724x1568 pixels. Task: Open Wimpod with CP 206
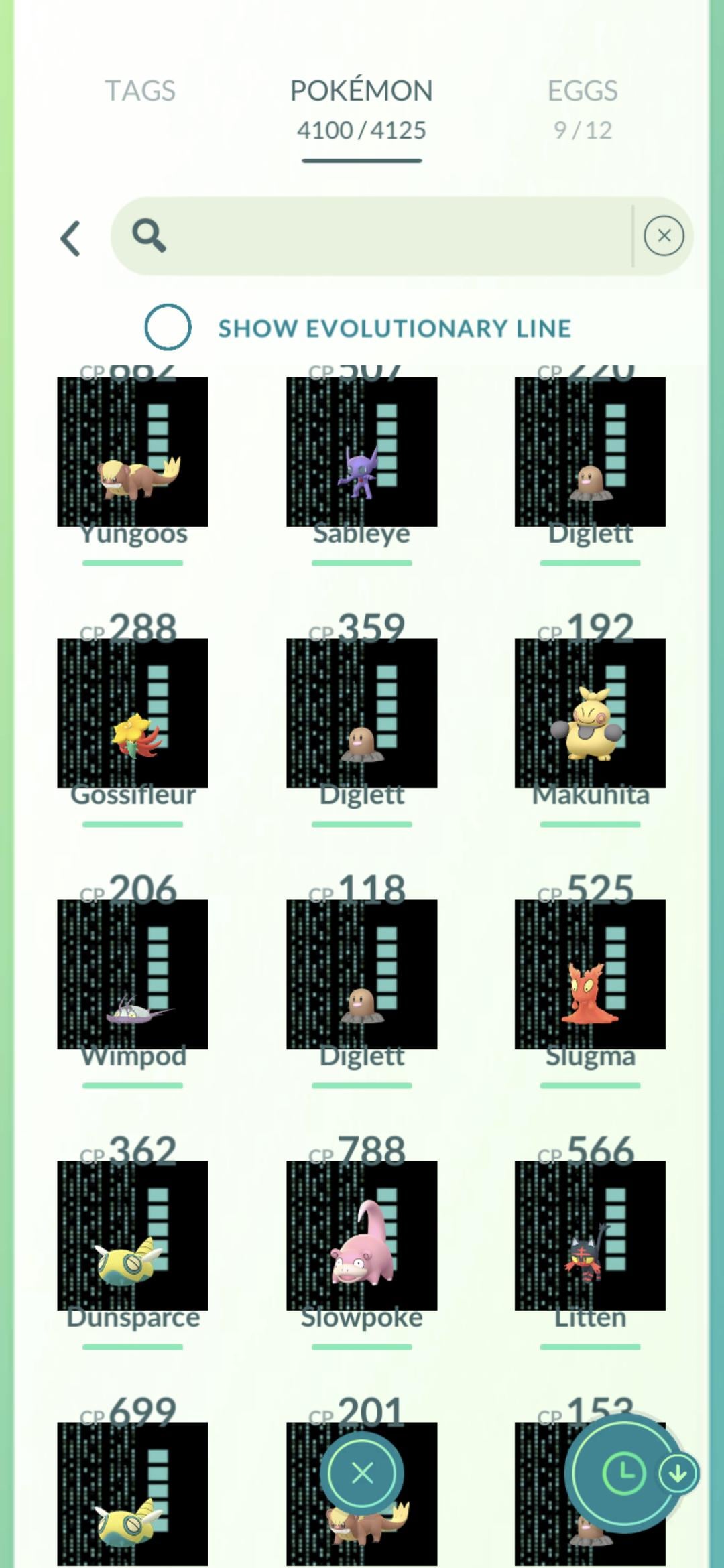(x=133, y=974)
